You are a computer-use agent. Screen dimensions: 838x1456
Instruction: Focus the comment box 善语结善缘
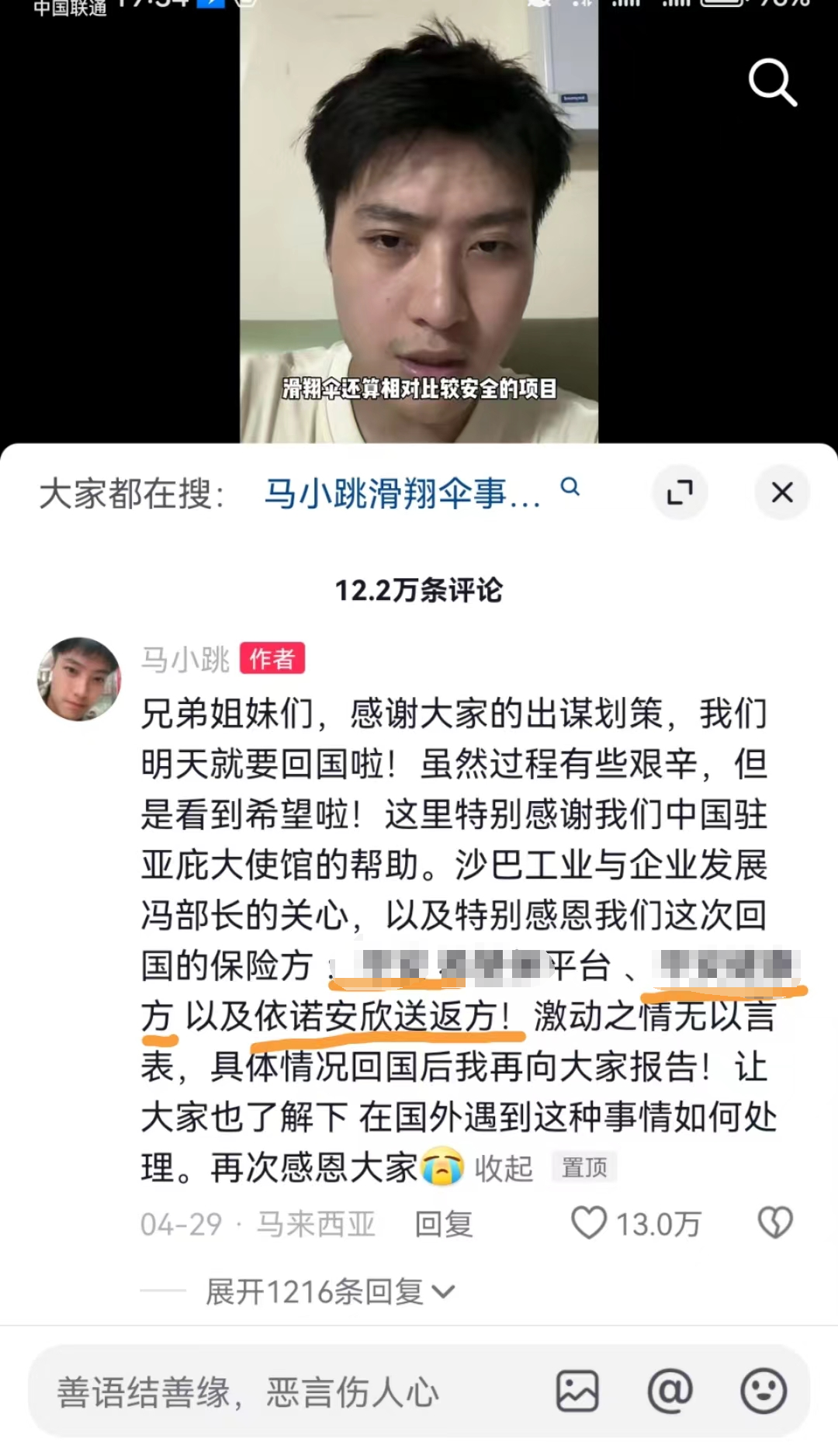(x=248, y=1392)
